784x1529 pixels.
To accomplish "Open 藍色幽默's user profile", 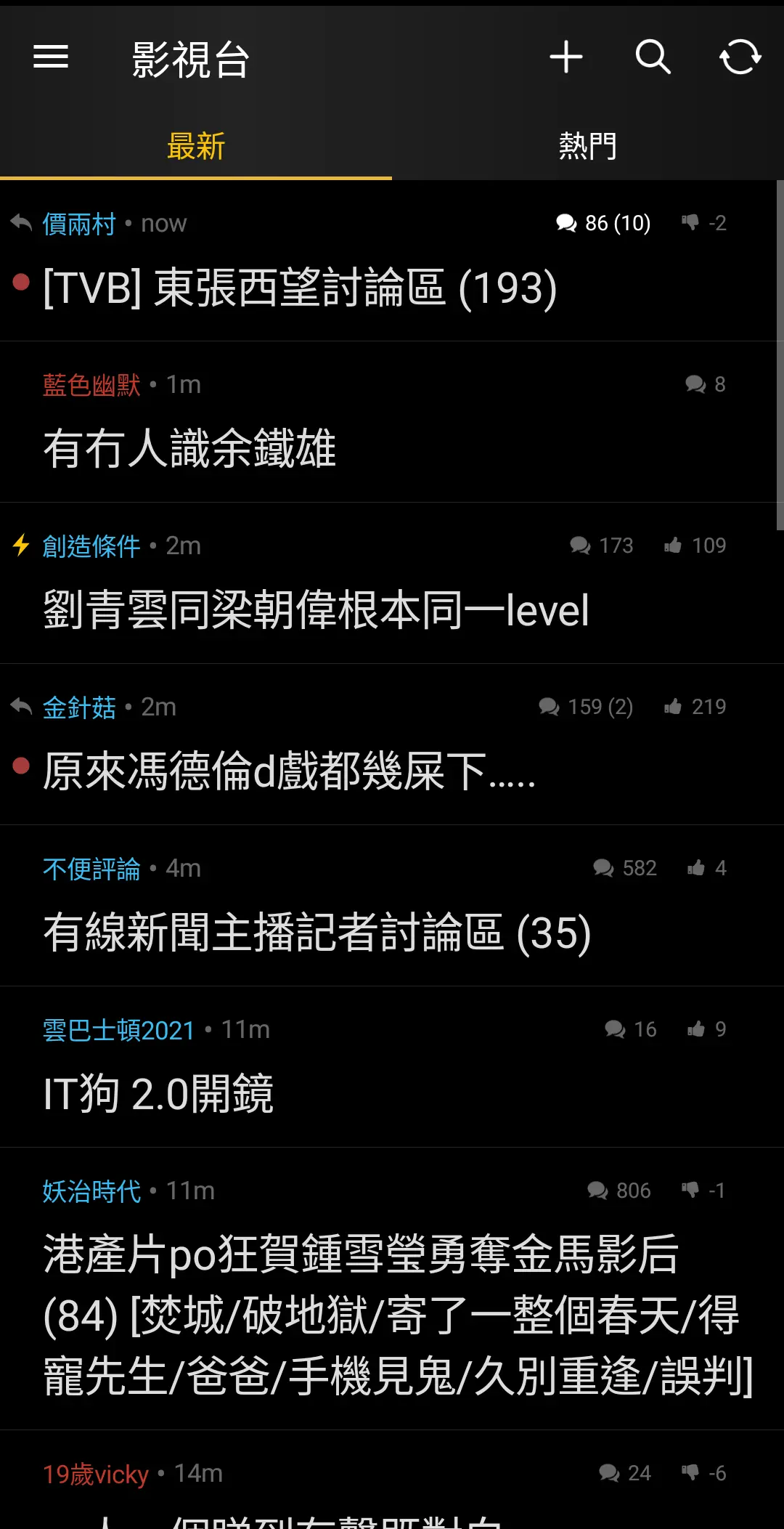I will pyautogui.click(x=91, y=384).
